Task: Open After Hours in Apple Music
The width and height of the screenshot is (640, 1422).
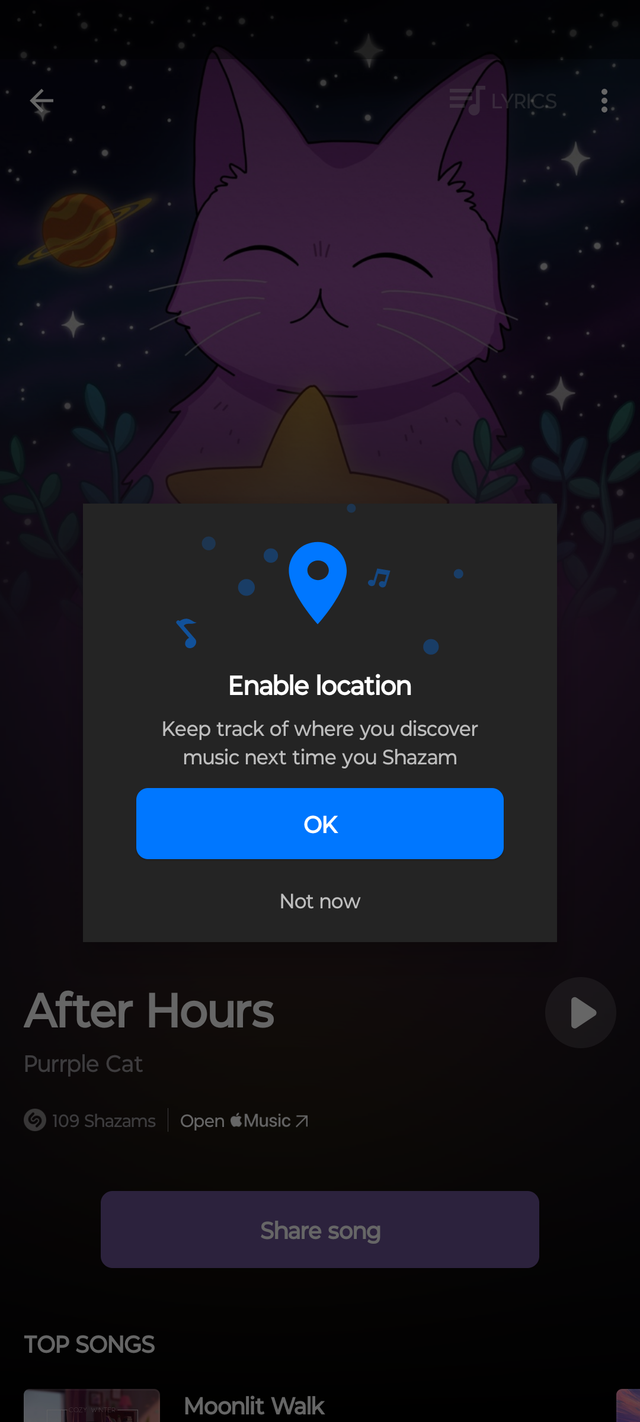Action: [244, 1121]
